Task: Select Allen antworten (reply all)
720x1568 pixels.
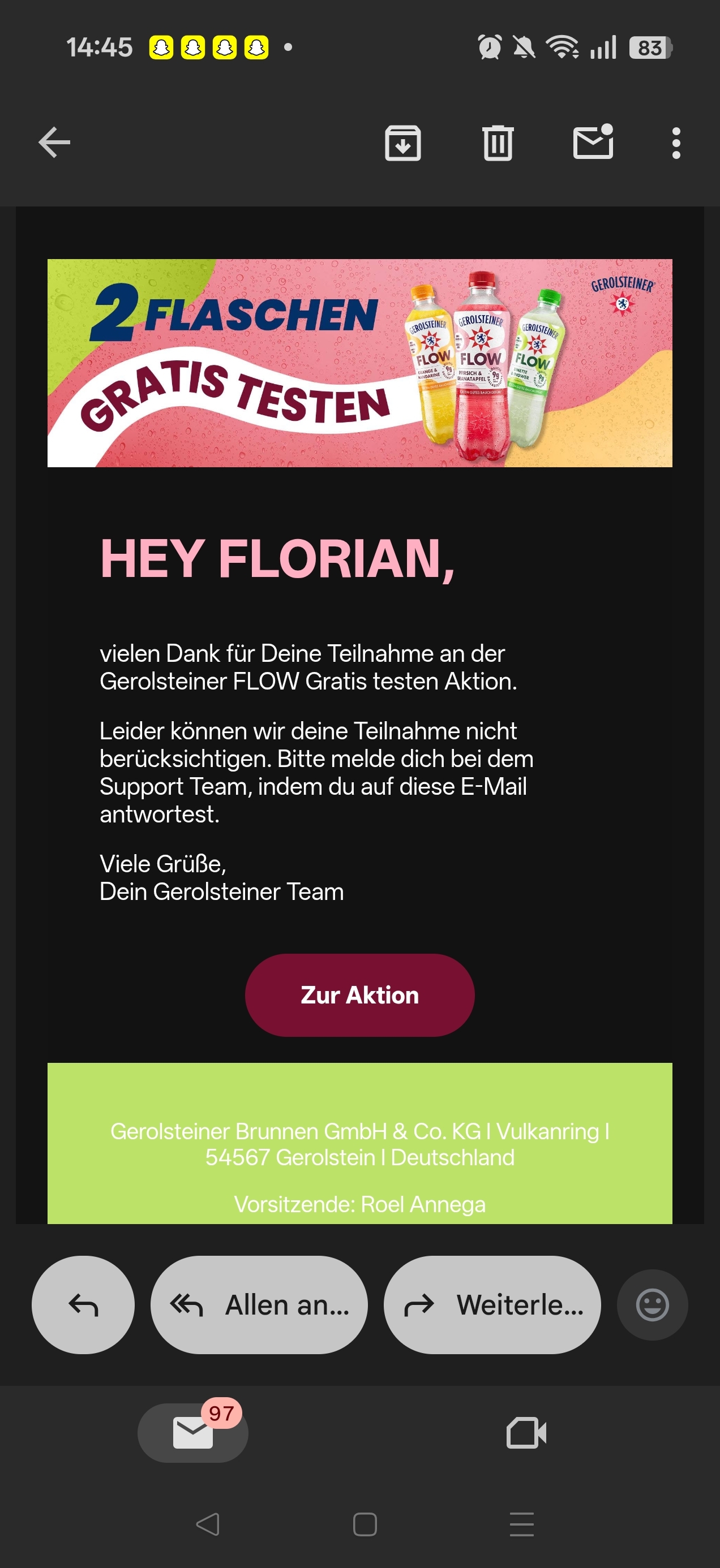Action: pos(259,1304)
